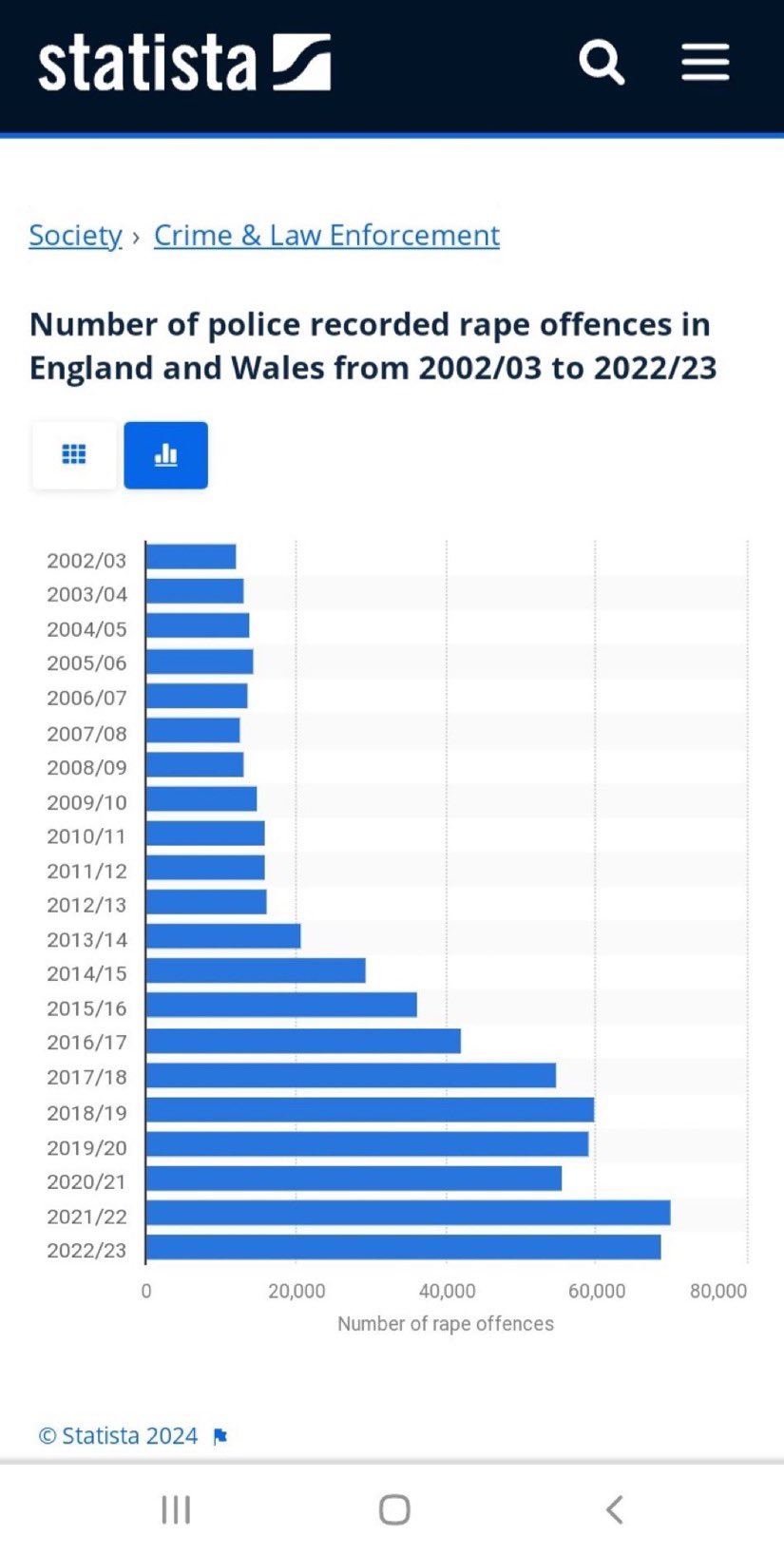Open recent apps from navigation bar

click(176, 1509)
